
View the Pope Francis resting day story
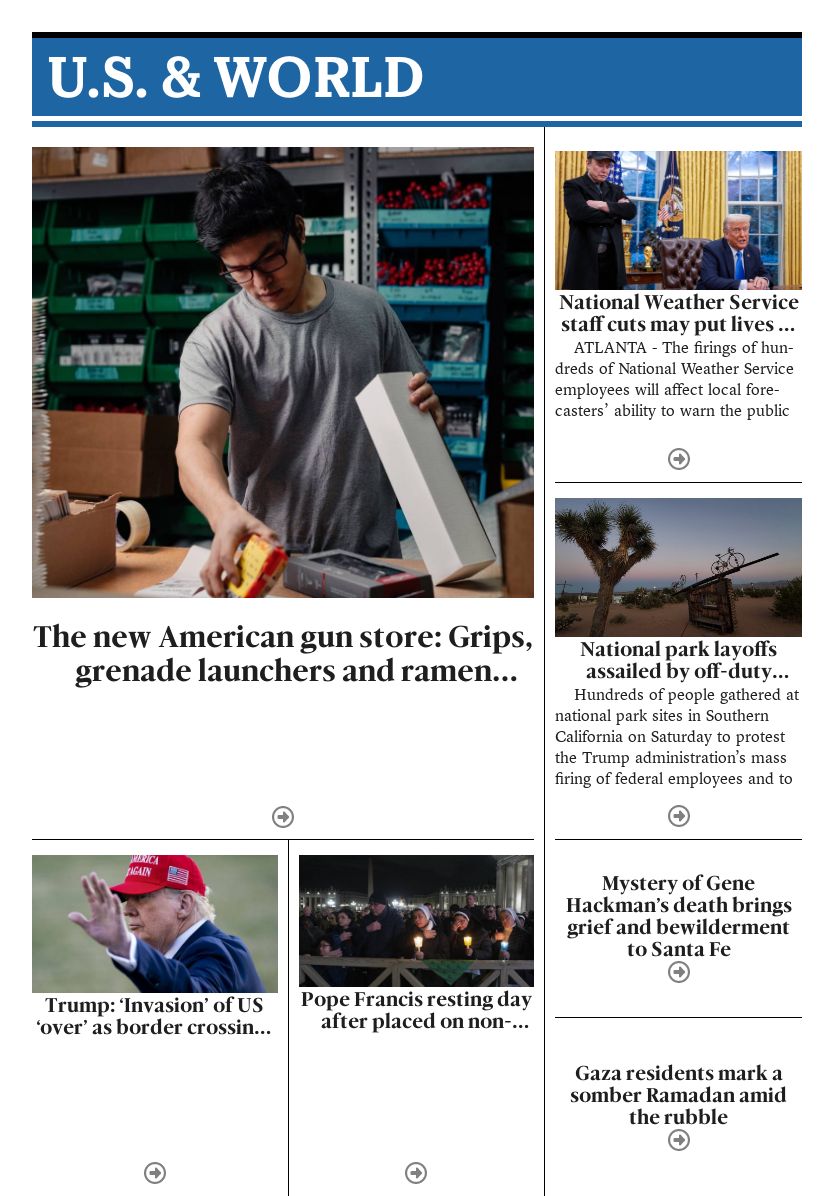click(416, 1010)
